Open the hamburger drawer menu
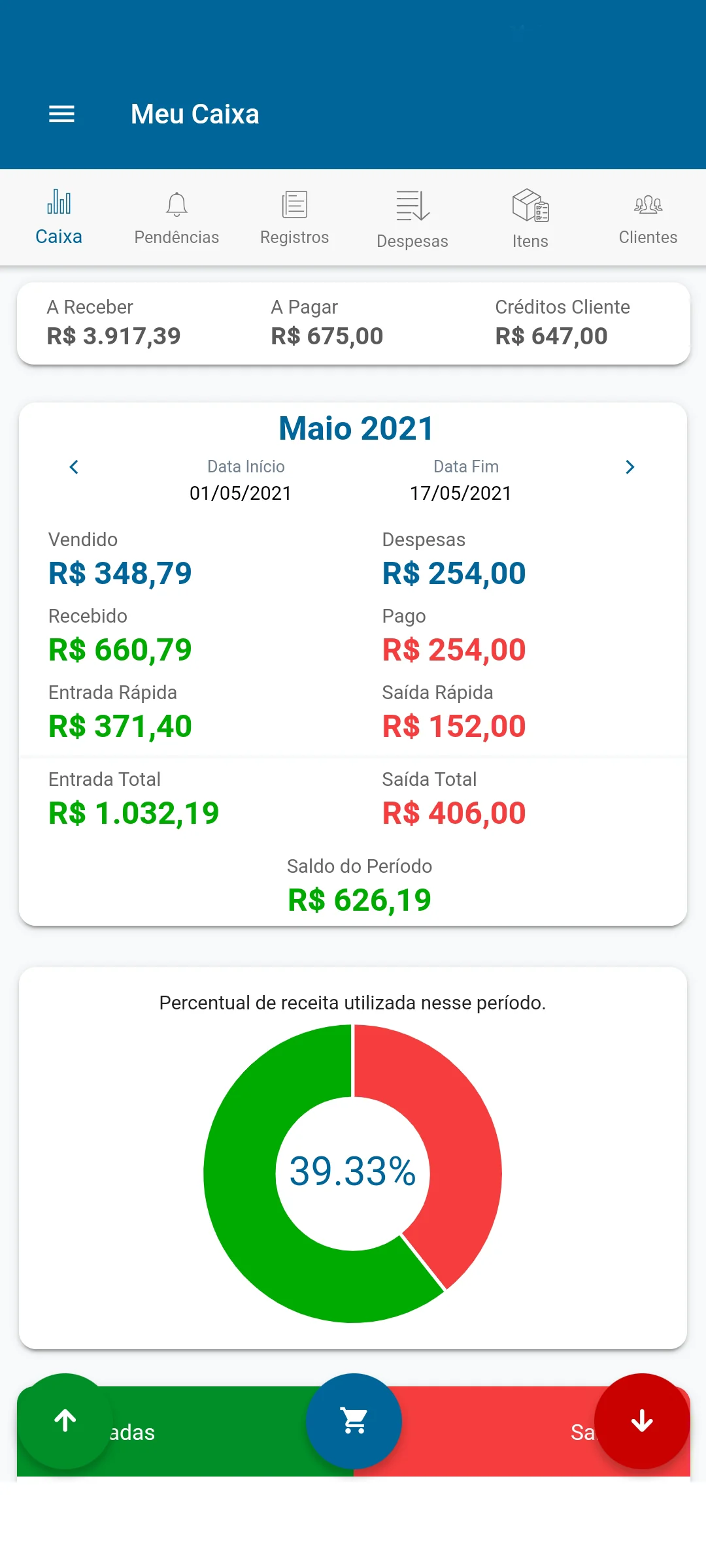Image resolution: width=706 pixels, height=1568 pixels. (61, 114)
